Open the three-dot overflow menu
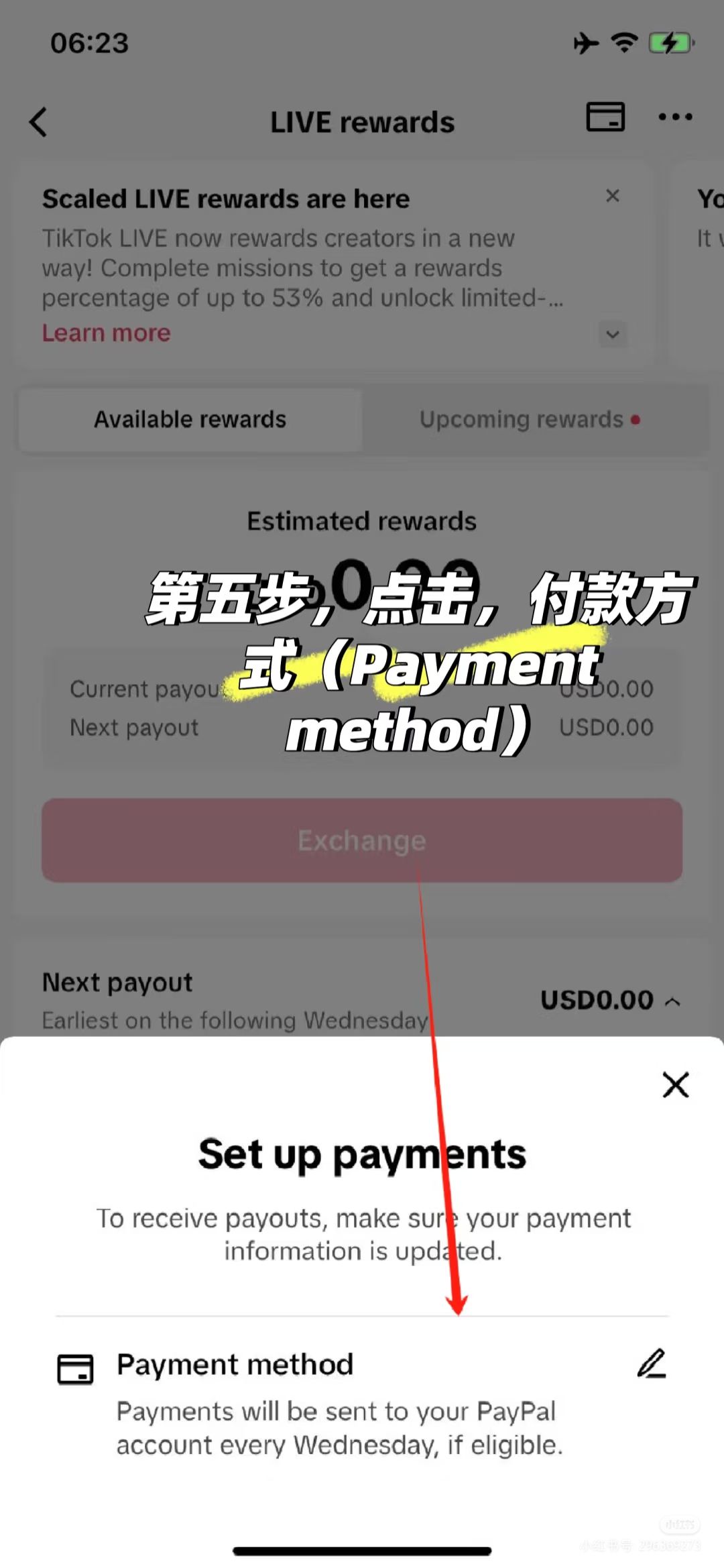This screenshot has width=724, height=1568. tap(675, 117)
